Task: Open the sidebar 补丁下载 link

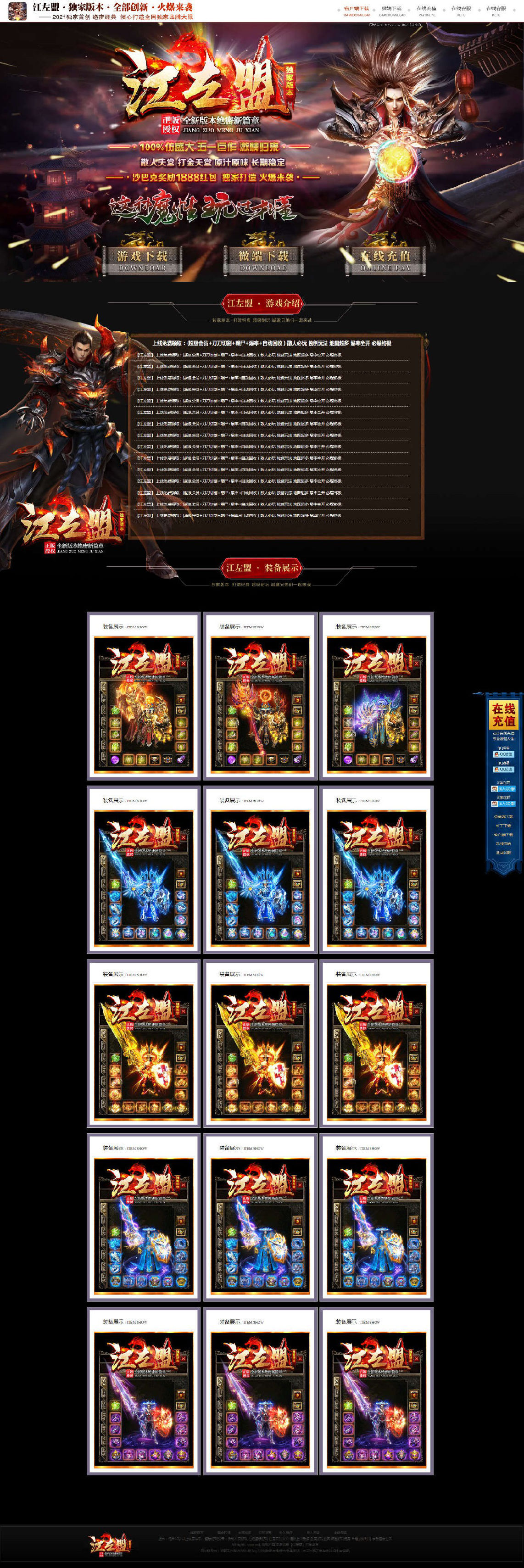Action: click(503, 826)
